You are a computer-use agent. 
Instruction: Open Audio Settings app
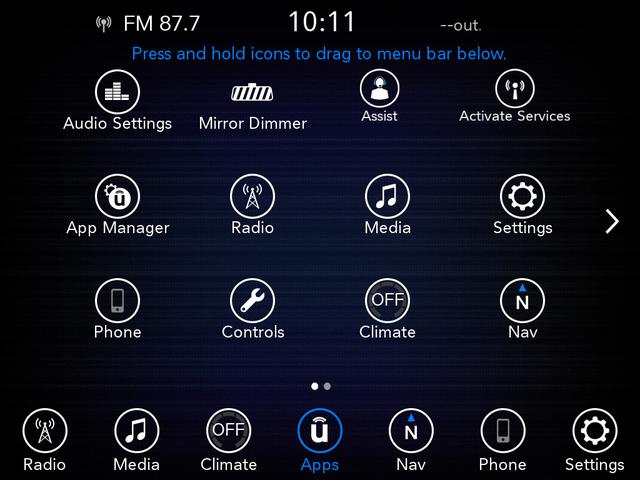117,93
